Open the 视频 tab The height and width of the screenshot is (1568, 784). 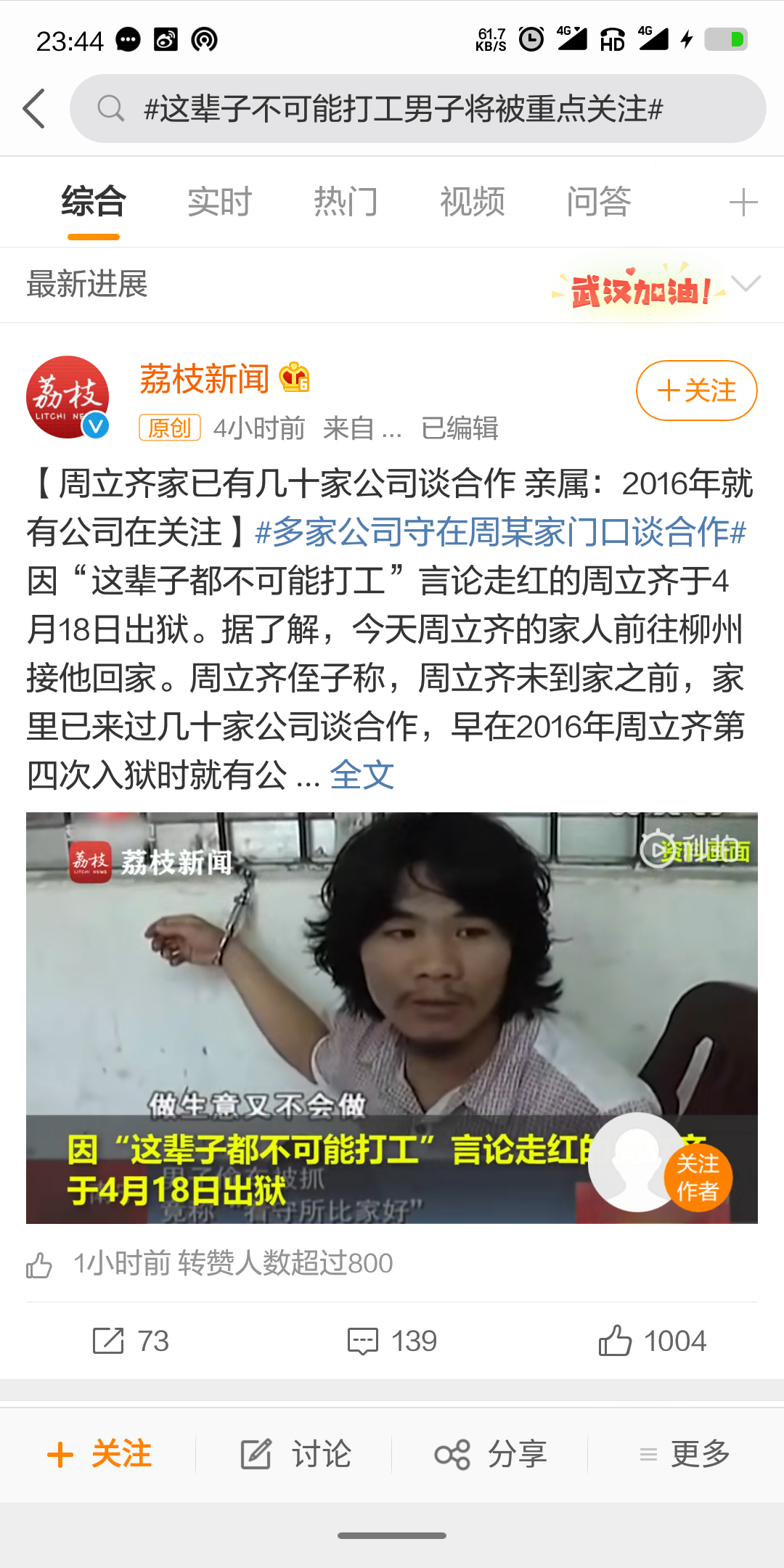472,202
